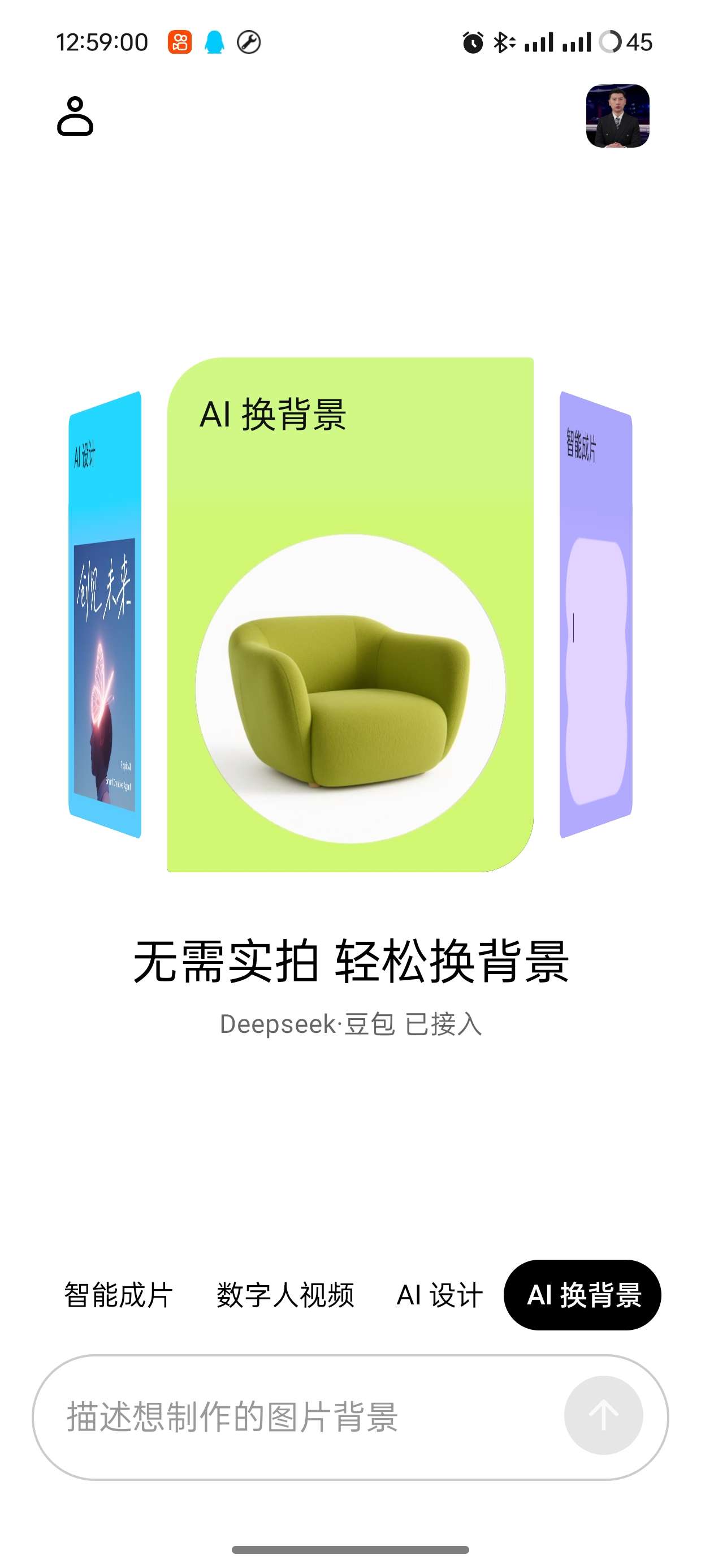
Task: Select the AI 设计 side card
Action: pos(105,615)
